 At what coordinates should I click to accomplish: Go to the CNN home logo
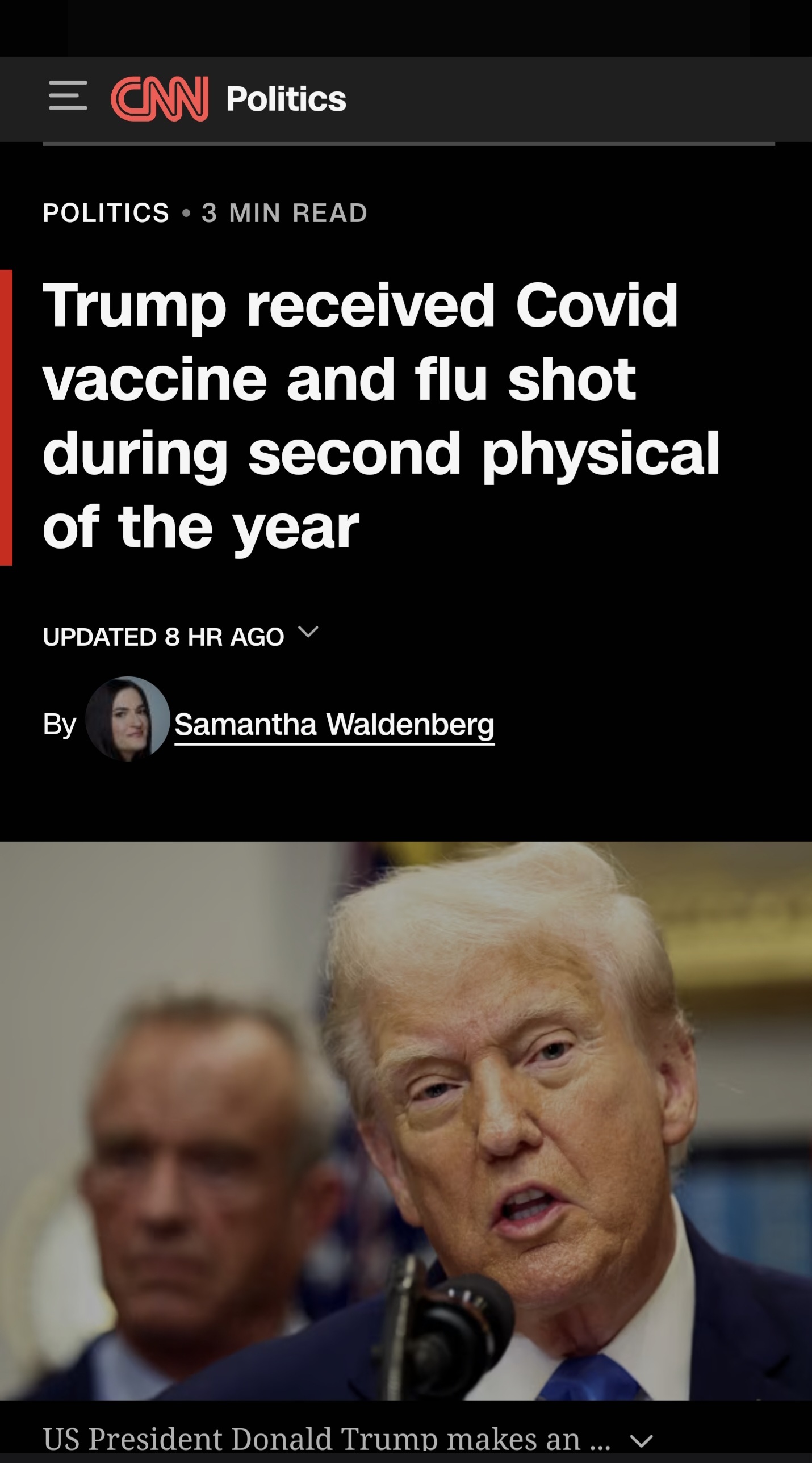160,99
